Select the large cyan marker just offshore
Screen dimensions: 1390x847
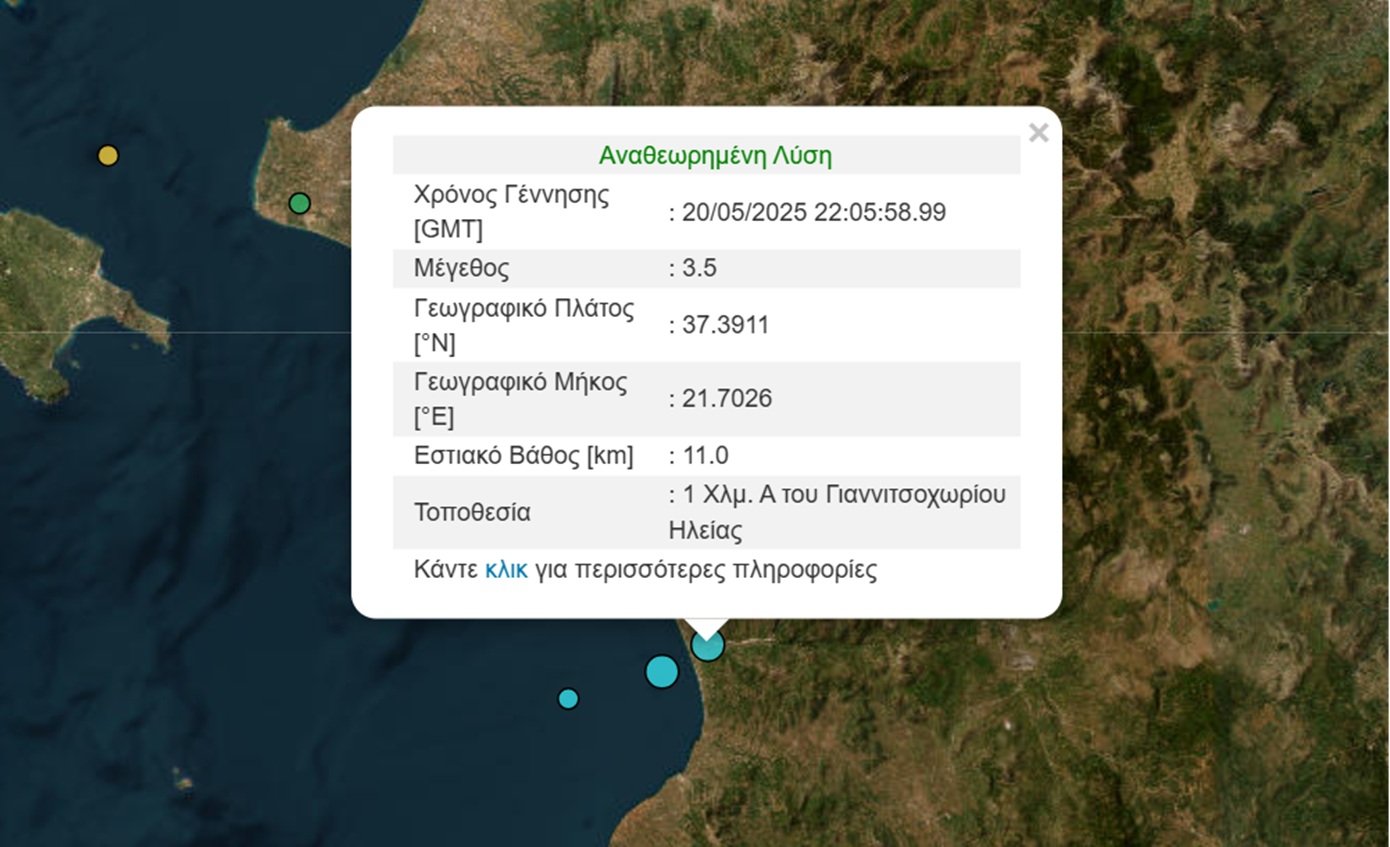point(661,671)
